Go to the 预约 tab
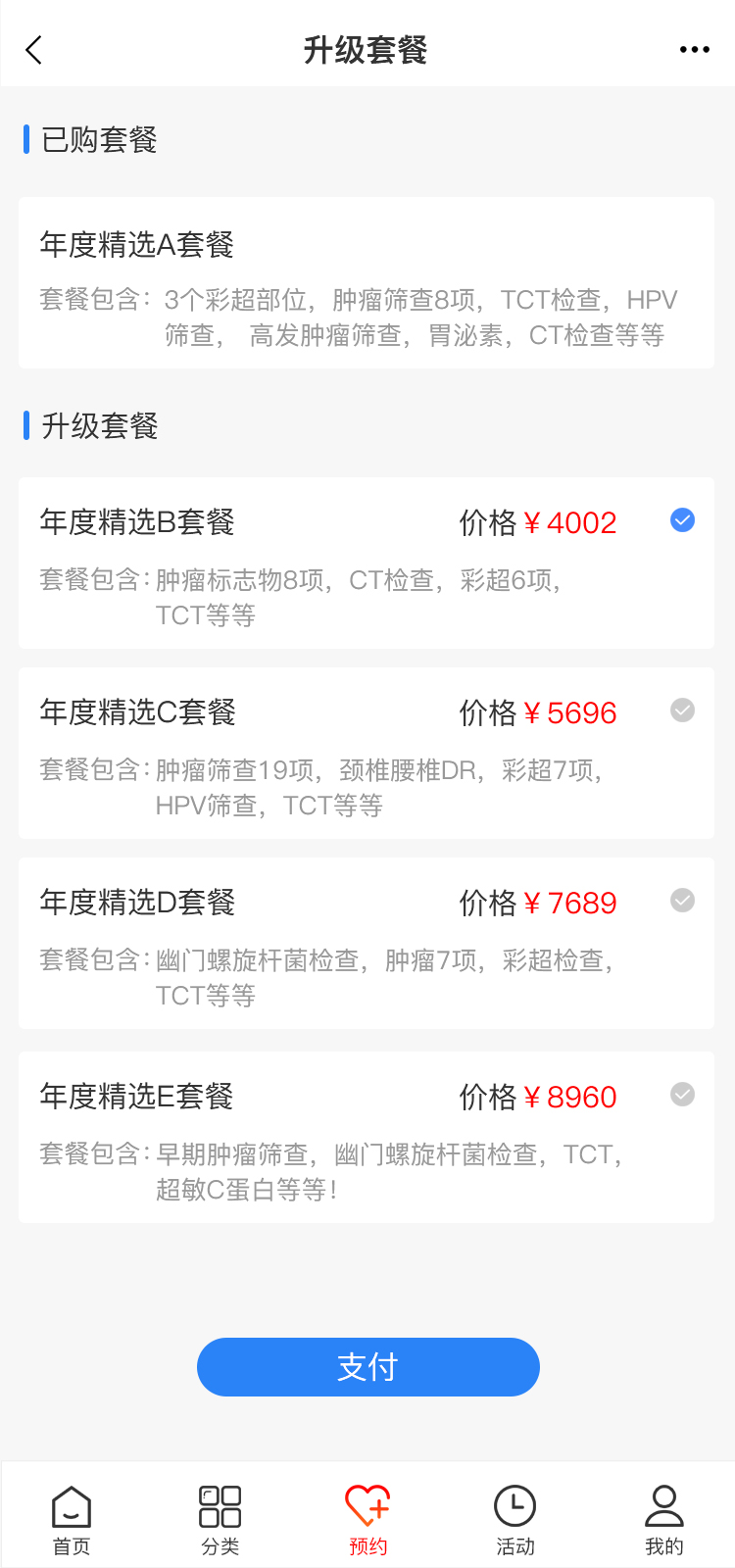The image size is (735, 1568). (x=367, y=1519)
